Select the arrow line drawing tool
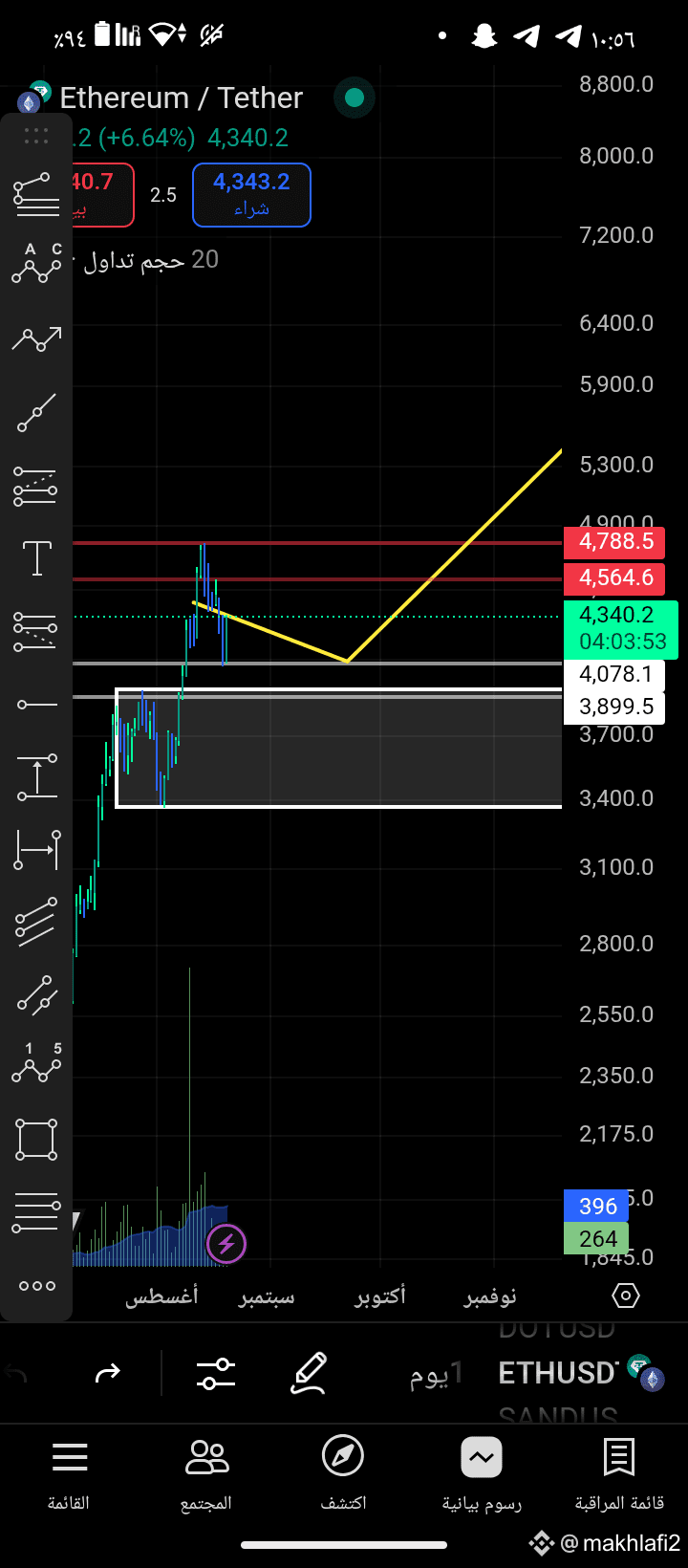 36,338
